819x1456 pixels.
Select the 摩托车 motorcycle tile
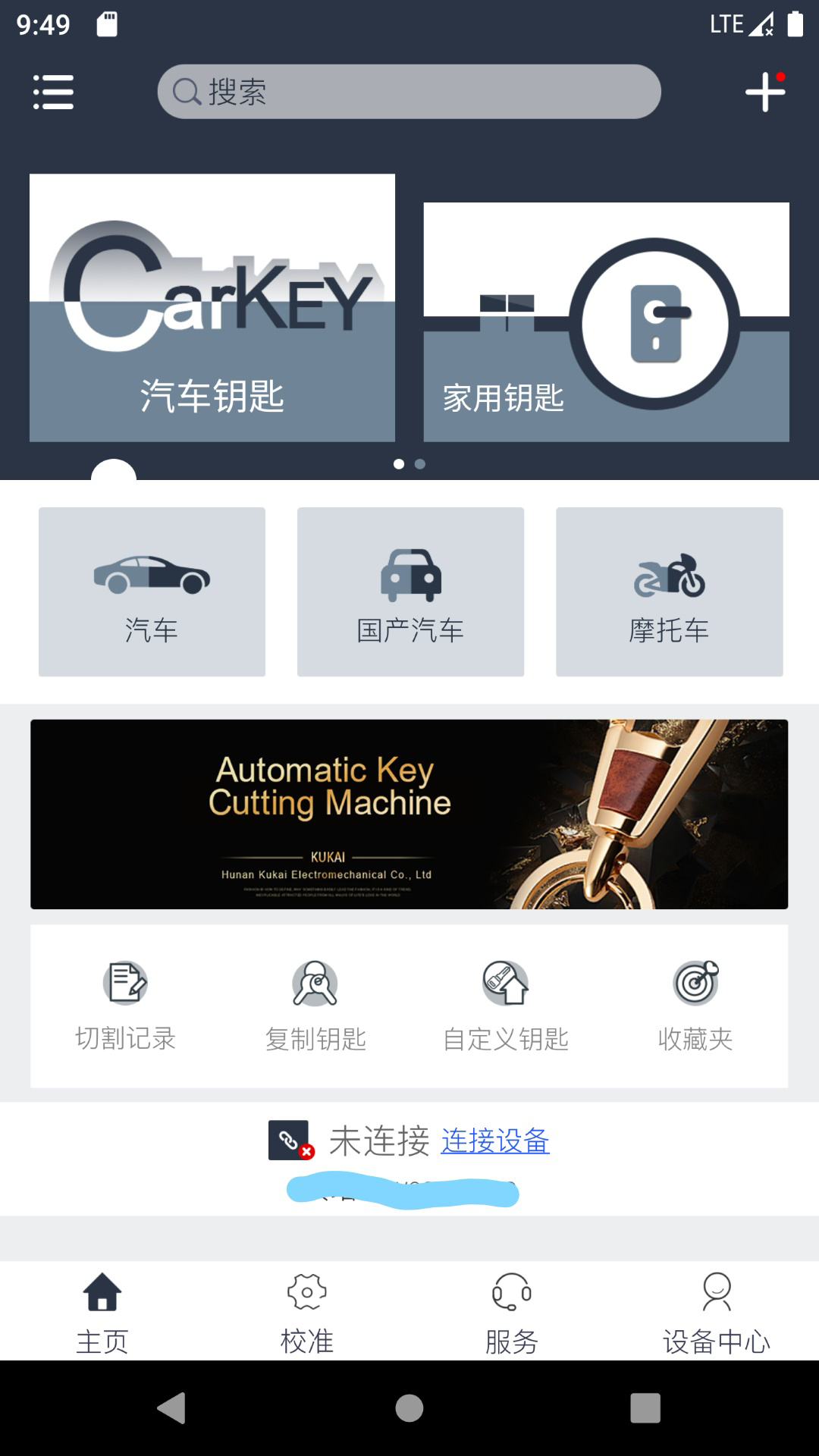tap(669, 591)
